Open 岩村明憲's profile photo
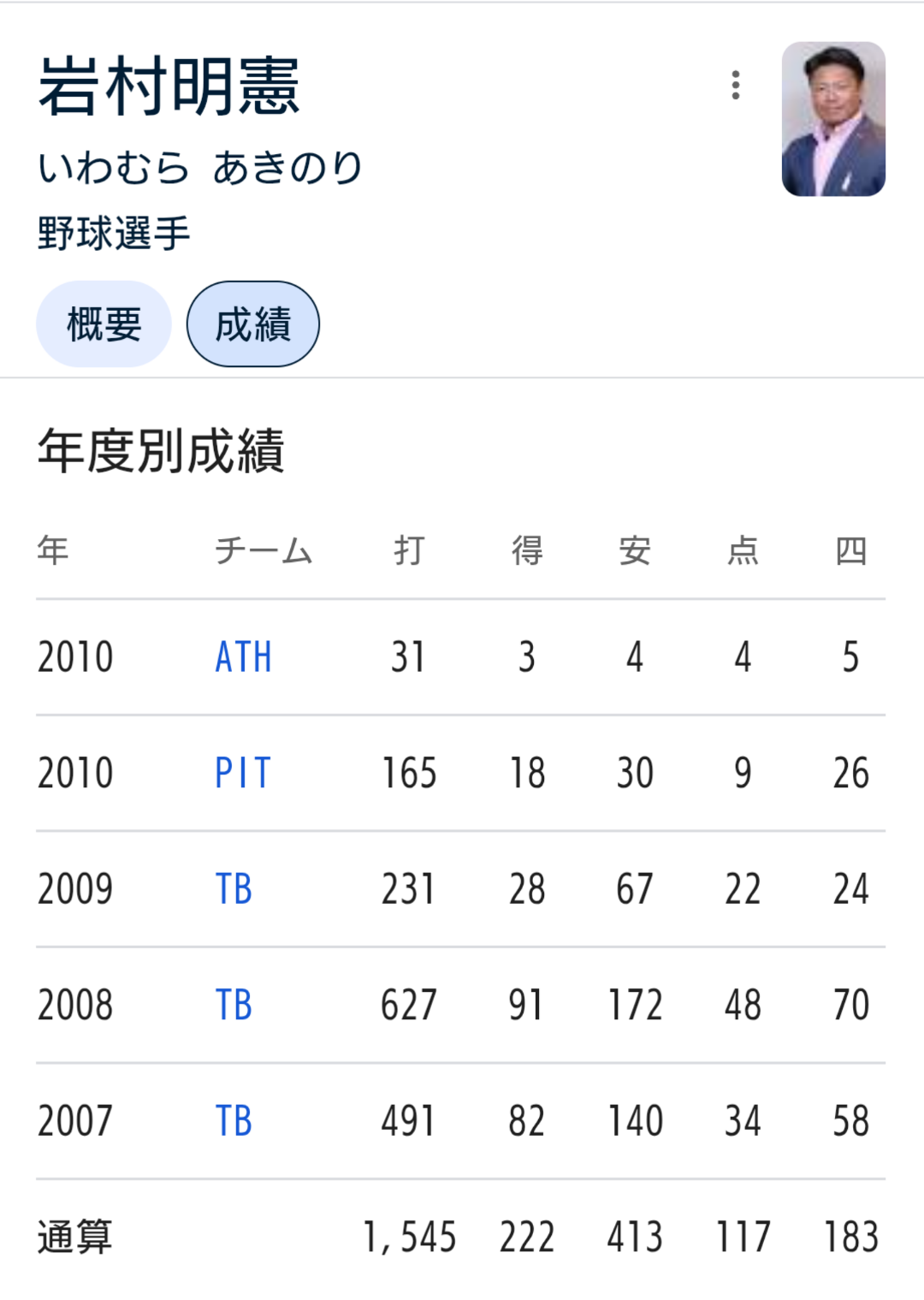 click(x=832, y=119)
